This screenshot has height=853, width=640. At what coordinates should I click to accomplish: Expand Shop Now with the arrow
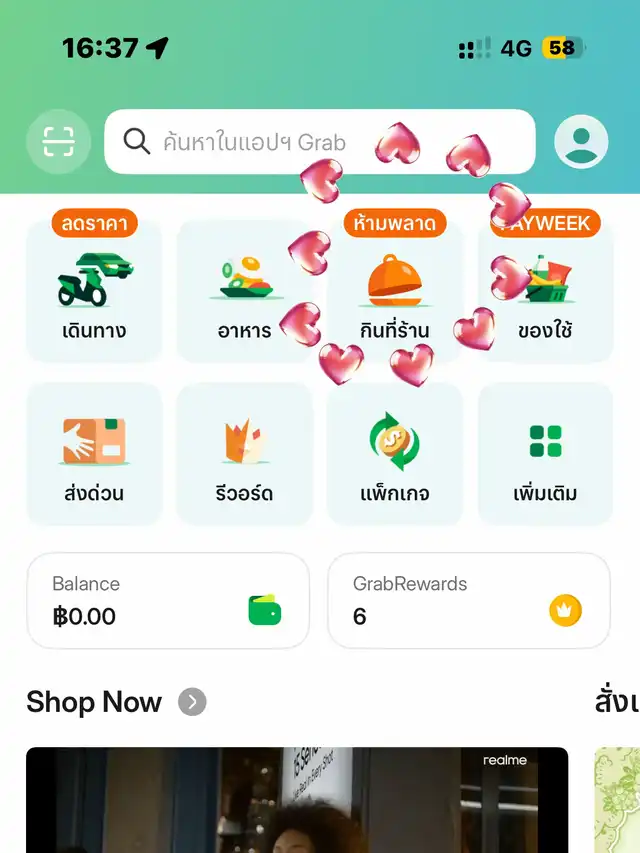point(192,702)
